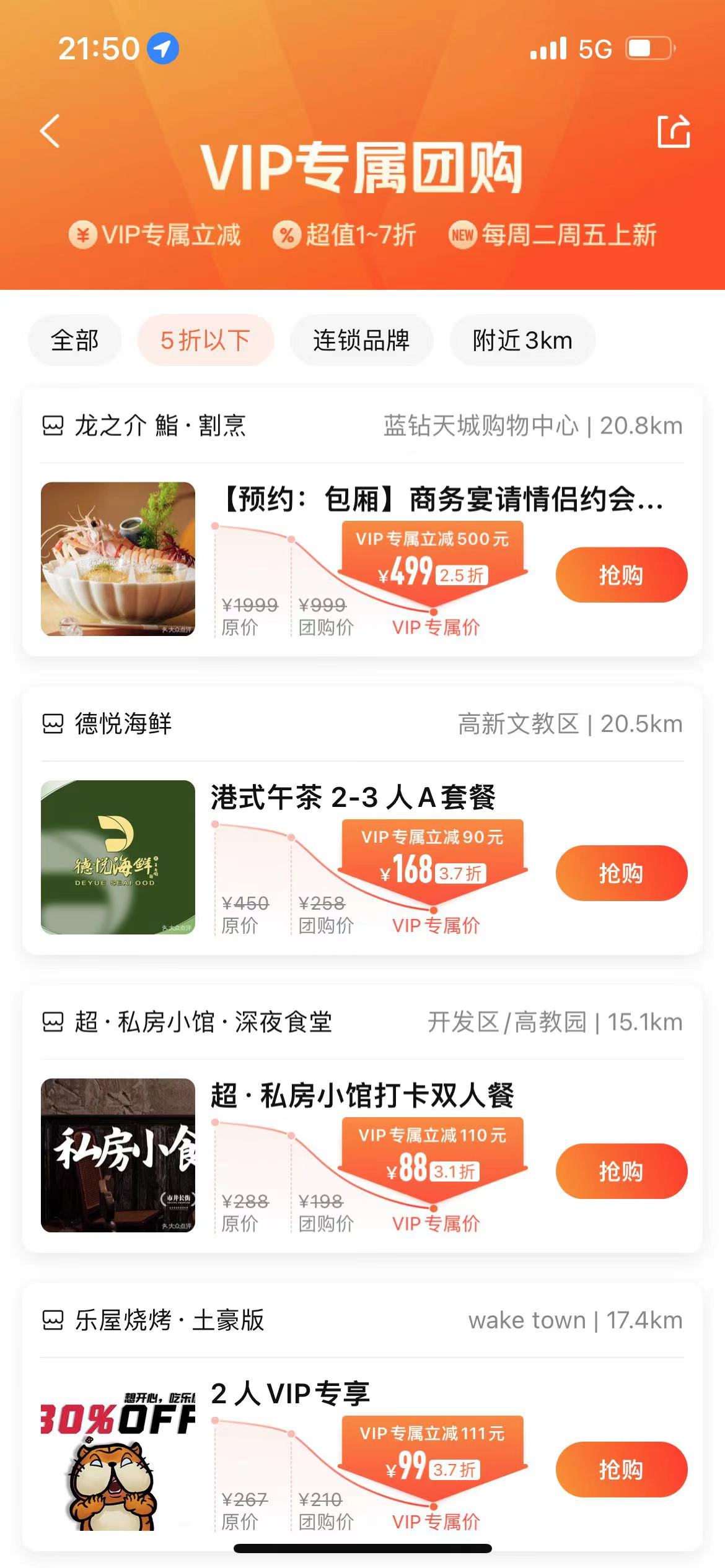Select the 5折以下 filter chip
725x1568 pixels.
click(205, 341)
